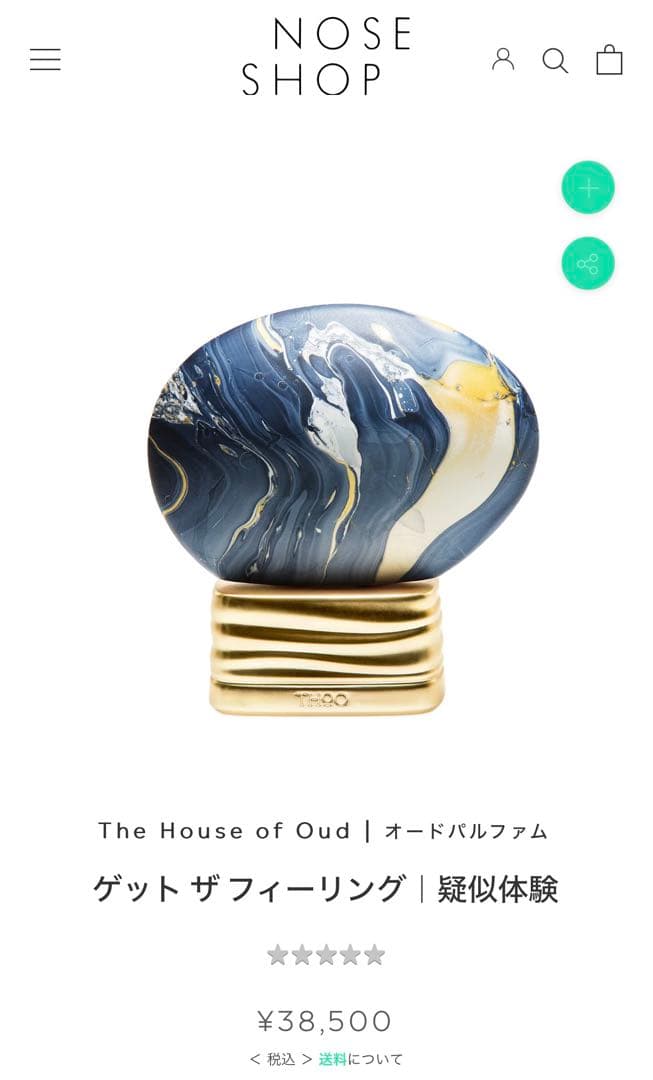Share this perfume product
The image size is (653, 1080).
(x=588, y=264)
